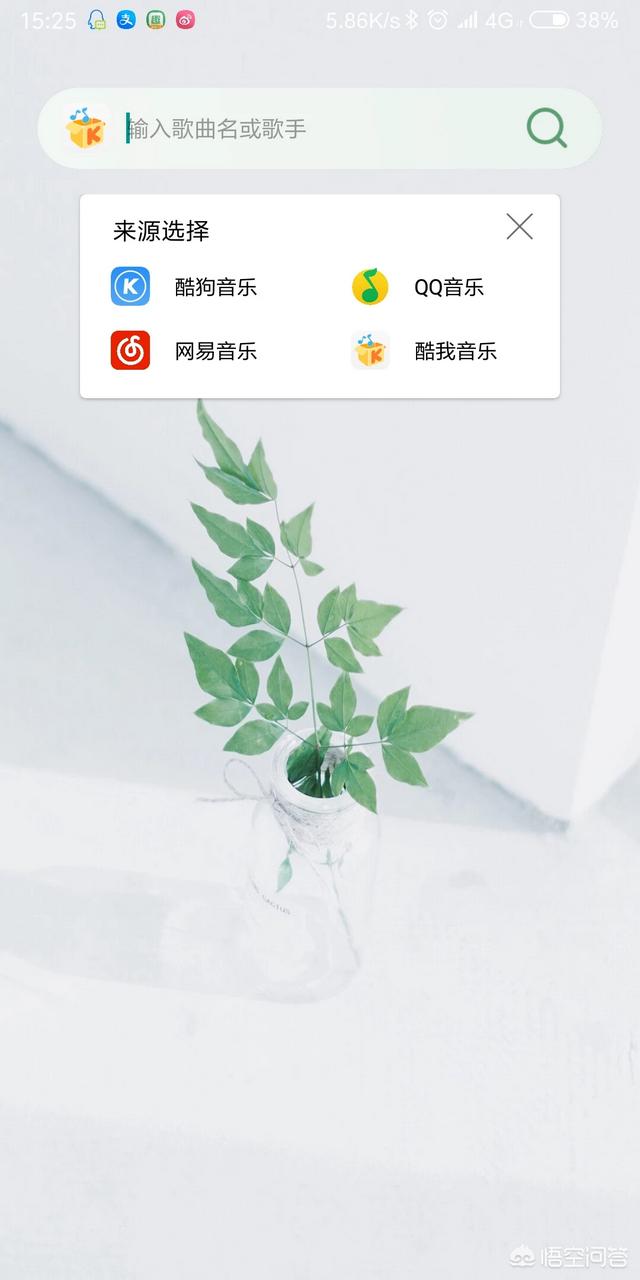Image resolution: width=640 pixels, height=1280 pixels.
Task: Close the 来源选择 source panel
Action: (519, 227)
